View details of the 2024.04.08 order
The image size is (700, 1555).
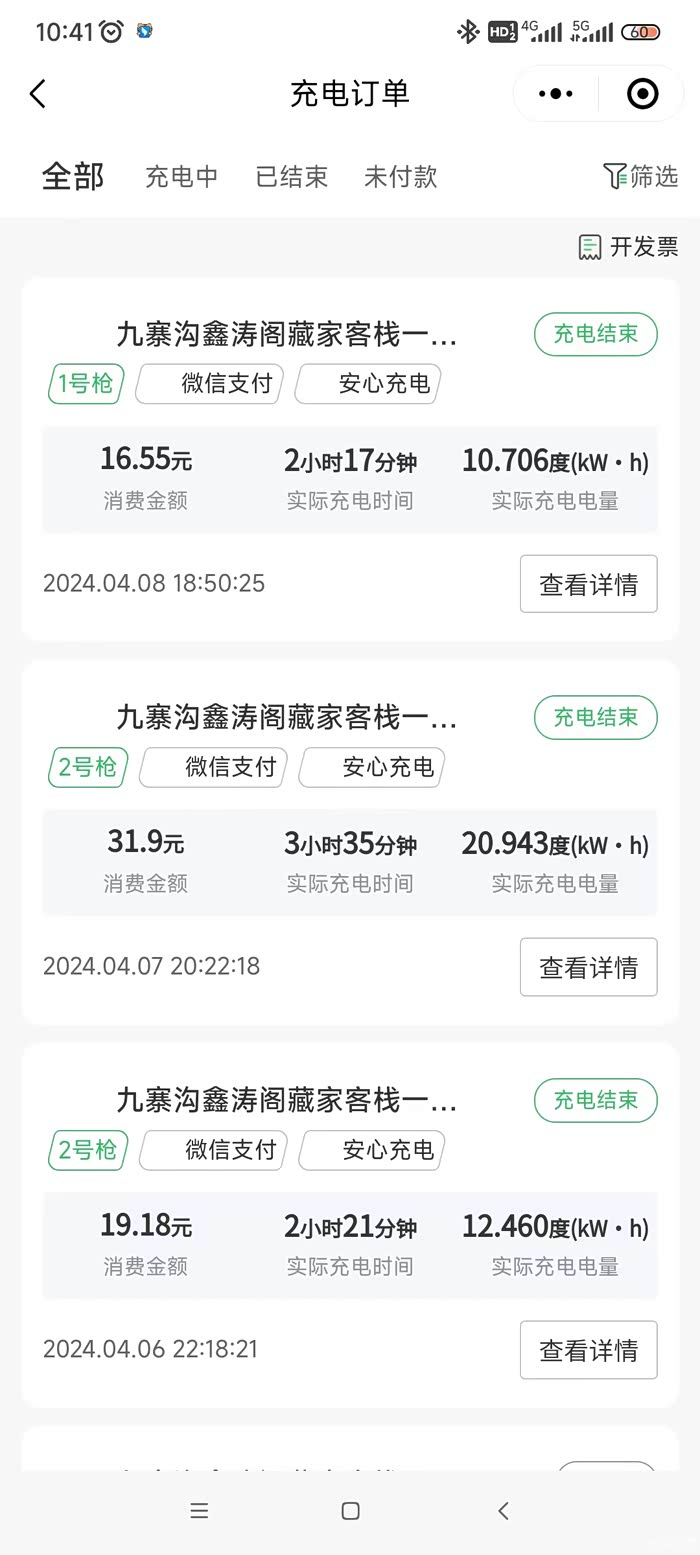(x=588, y=584)
